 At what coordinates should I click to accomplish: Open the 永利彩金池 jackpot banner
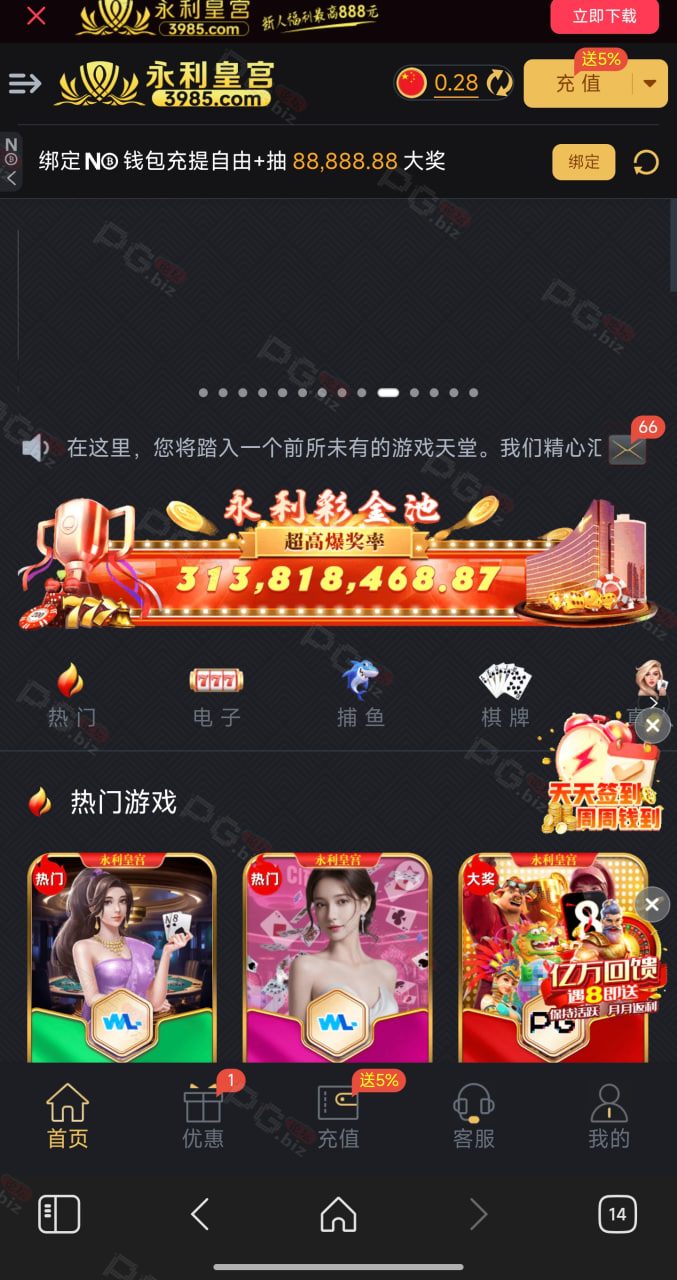click(x=338, y=560)
